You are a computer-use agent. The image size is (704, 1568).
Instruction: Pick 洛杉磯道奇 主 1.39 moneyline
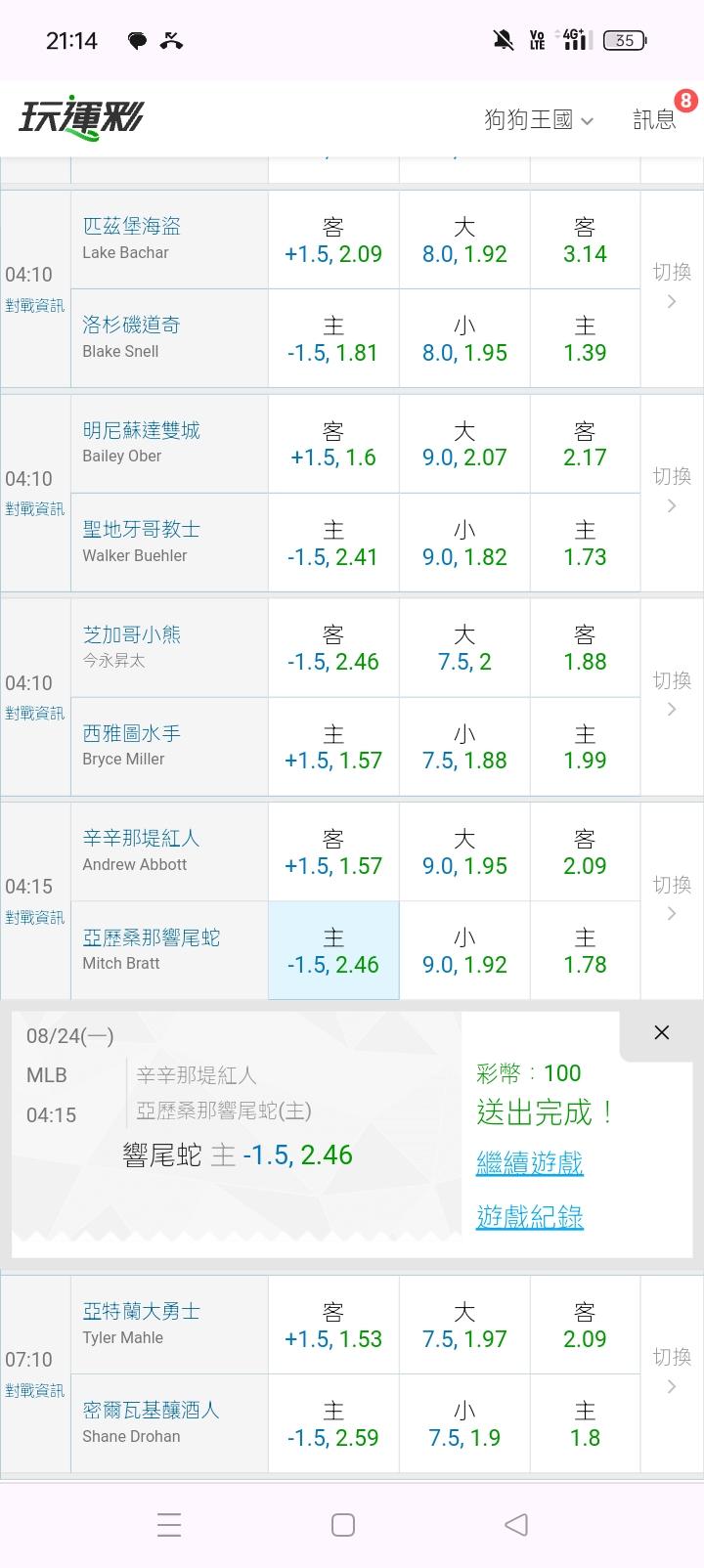(585, 338)
